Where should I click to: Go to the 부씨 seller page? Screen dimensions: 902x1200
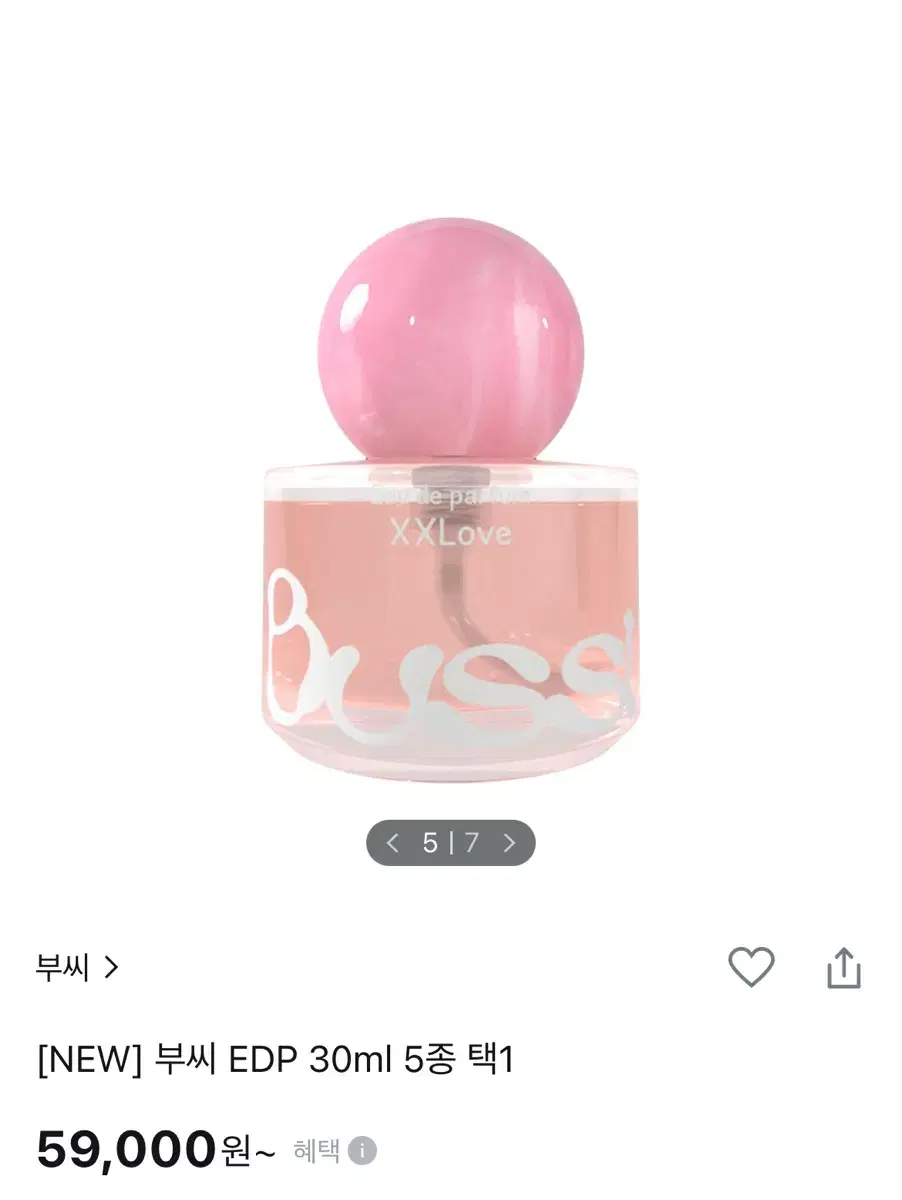coord(60,966)
